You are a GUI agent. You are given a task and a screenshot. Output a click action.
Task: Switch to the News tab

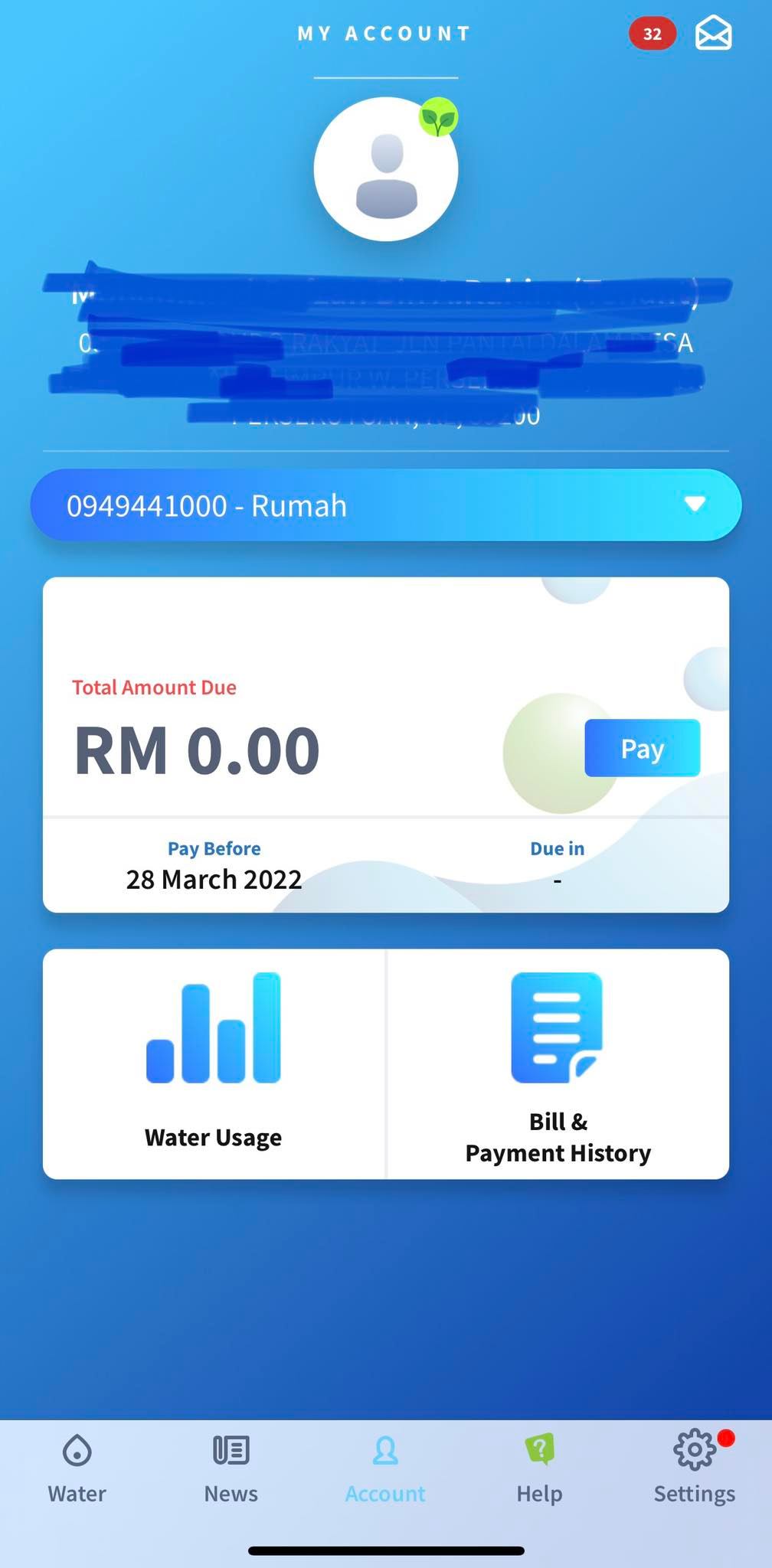231,1468
